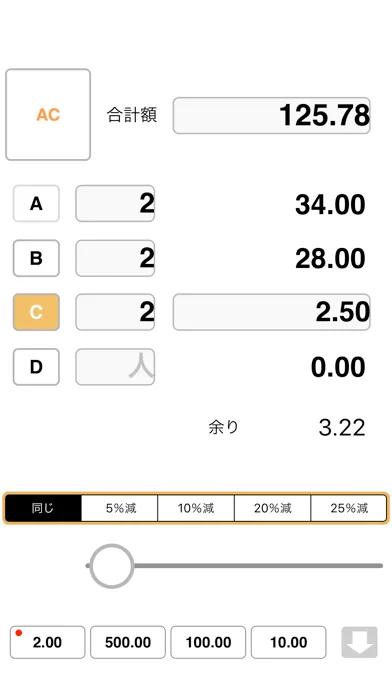
Task: Select the 500.00 rounding unit button
Action: click(x=128, y=642)
